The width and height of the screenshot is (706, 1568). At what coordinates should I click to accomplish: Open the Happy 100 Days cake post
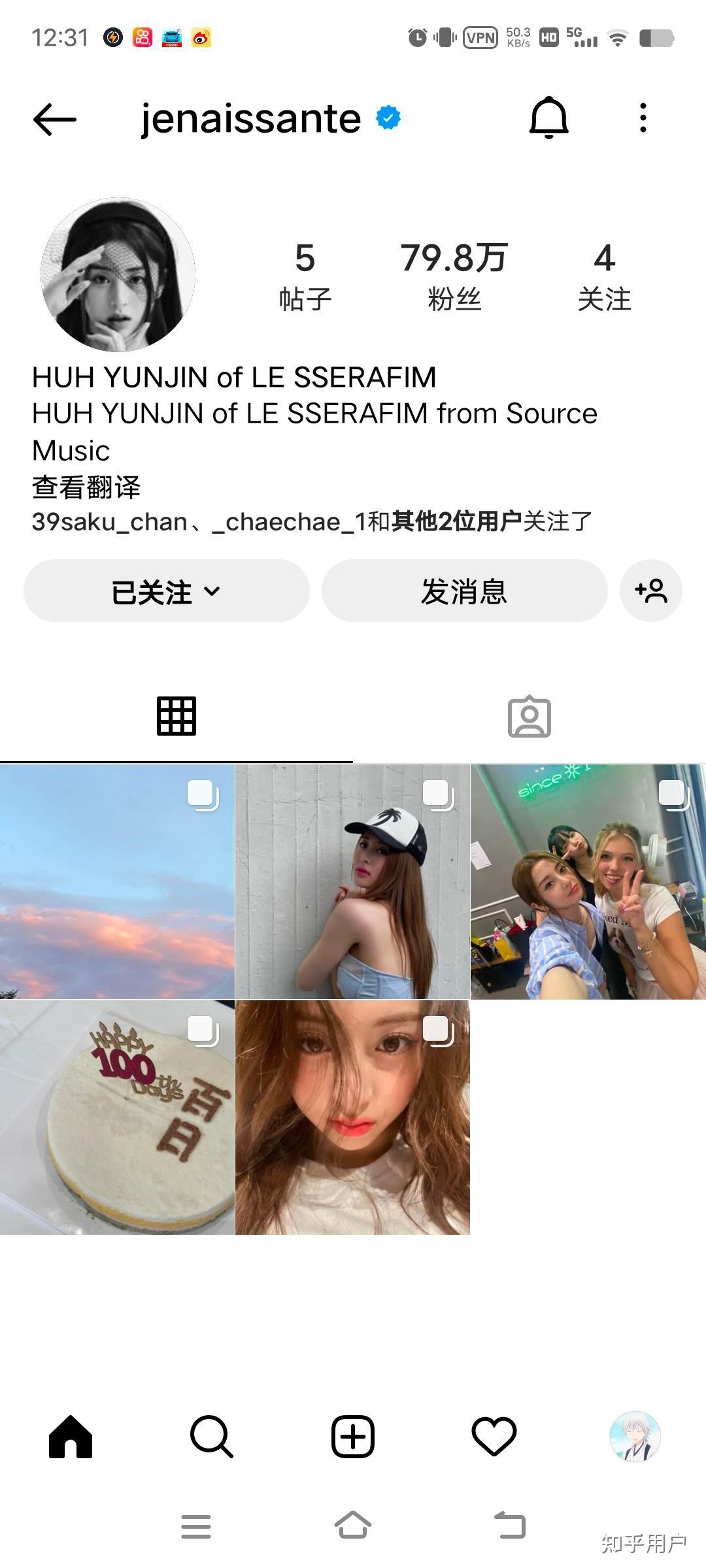click(x=117, y=1117)
